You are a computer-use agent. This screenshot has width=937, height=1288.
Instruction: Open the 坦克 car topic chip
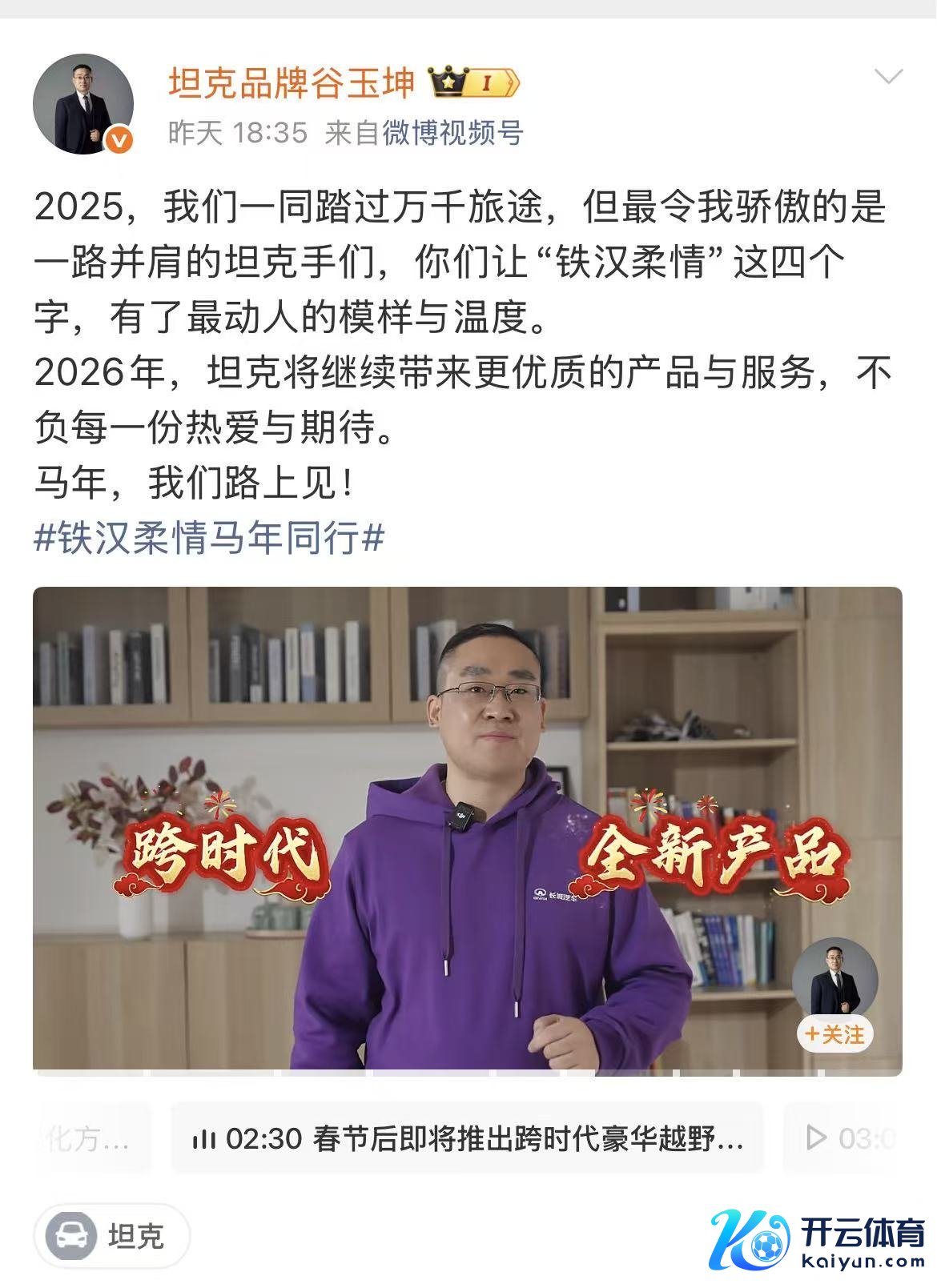coord(111,1236)
